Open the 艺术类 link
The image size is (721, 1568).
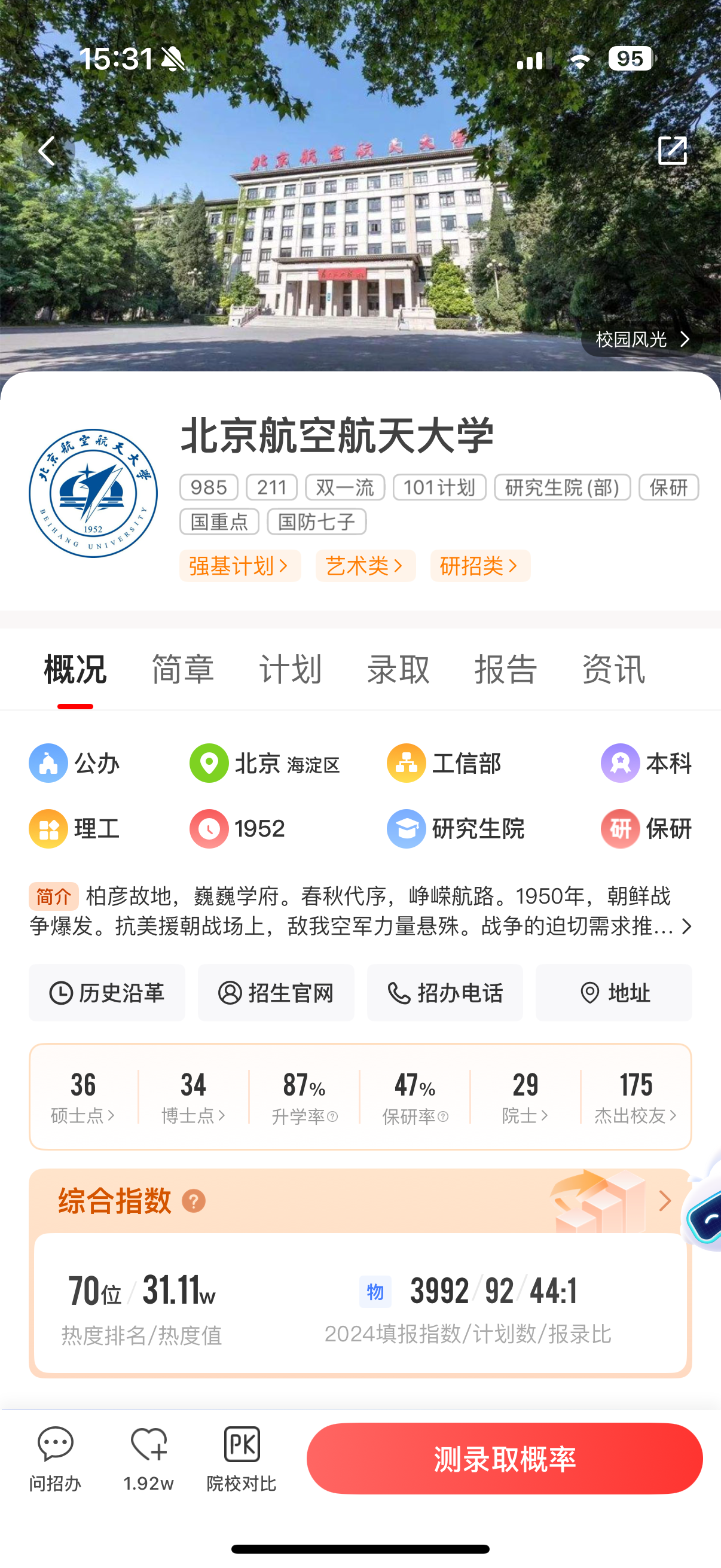[x=365, y=566]
